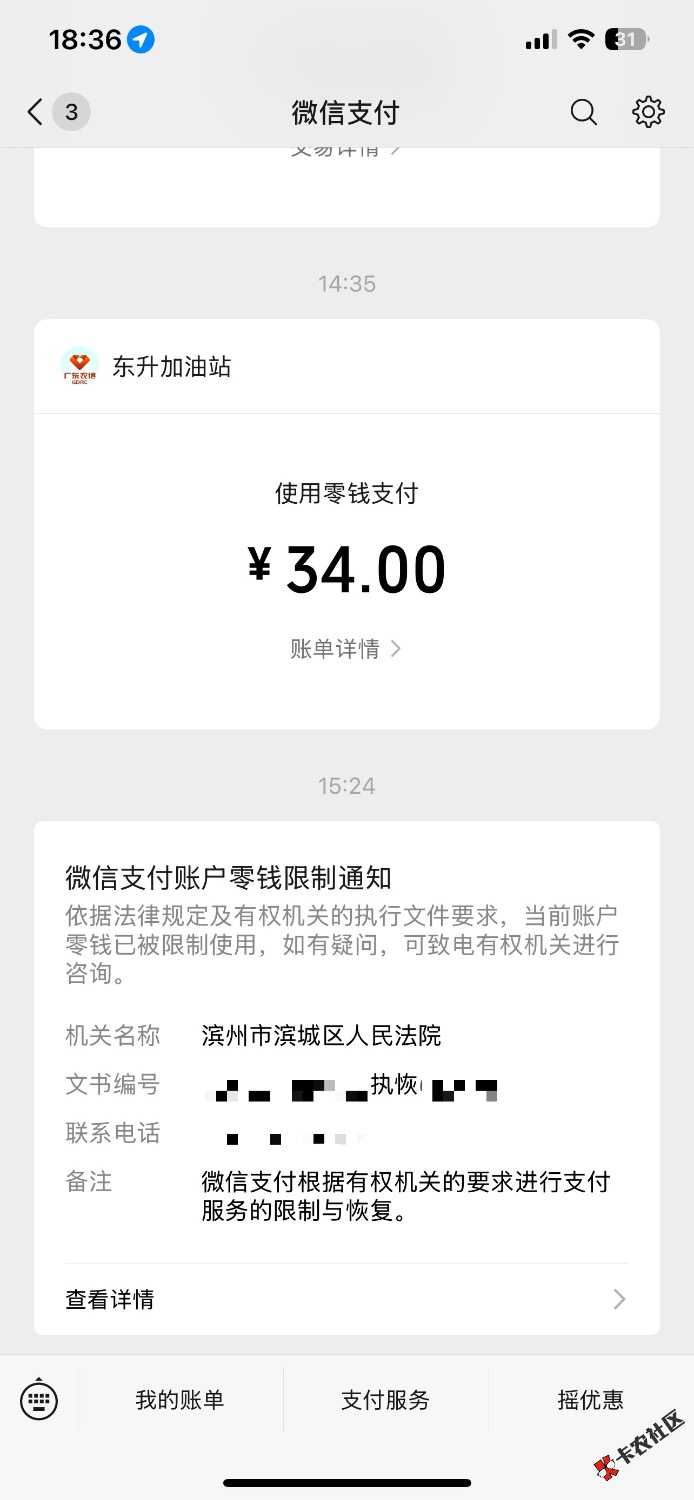The width and height of the screenshot is (694, 1500).
Task: Open the 支付服务 menu
Action: (x=385, y=1400)
